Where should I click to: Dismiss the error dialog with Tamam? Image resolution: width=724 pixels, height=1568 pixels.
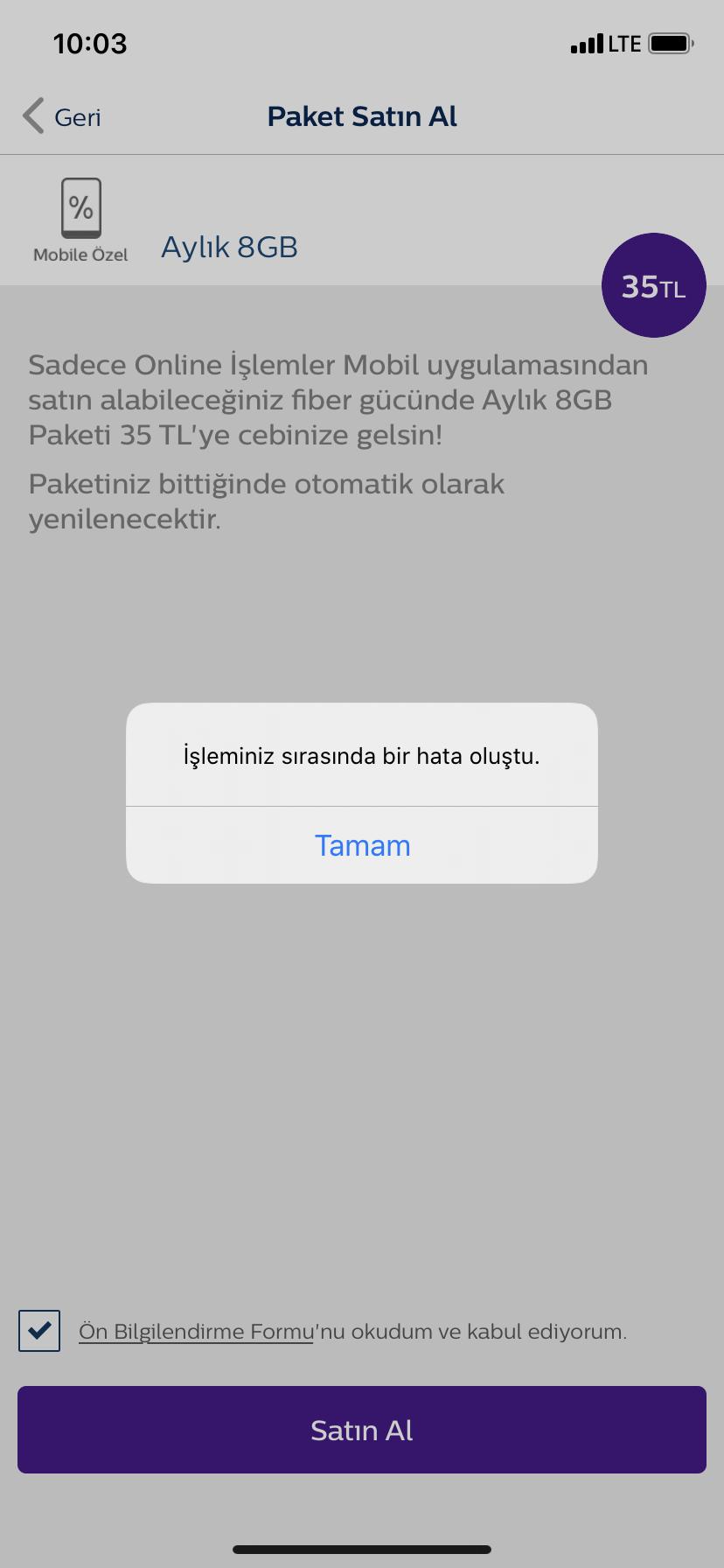click(x=362, y=845)
